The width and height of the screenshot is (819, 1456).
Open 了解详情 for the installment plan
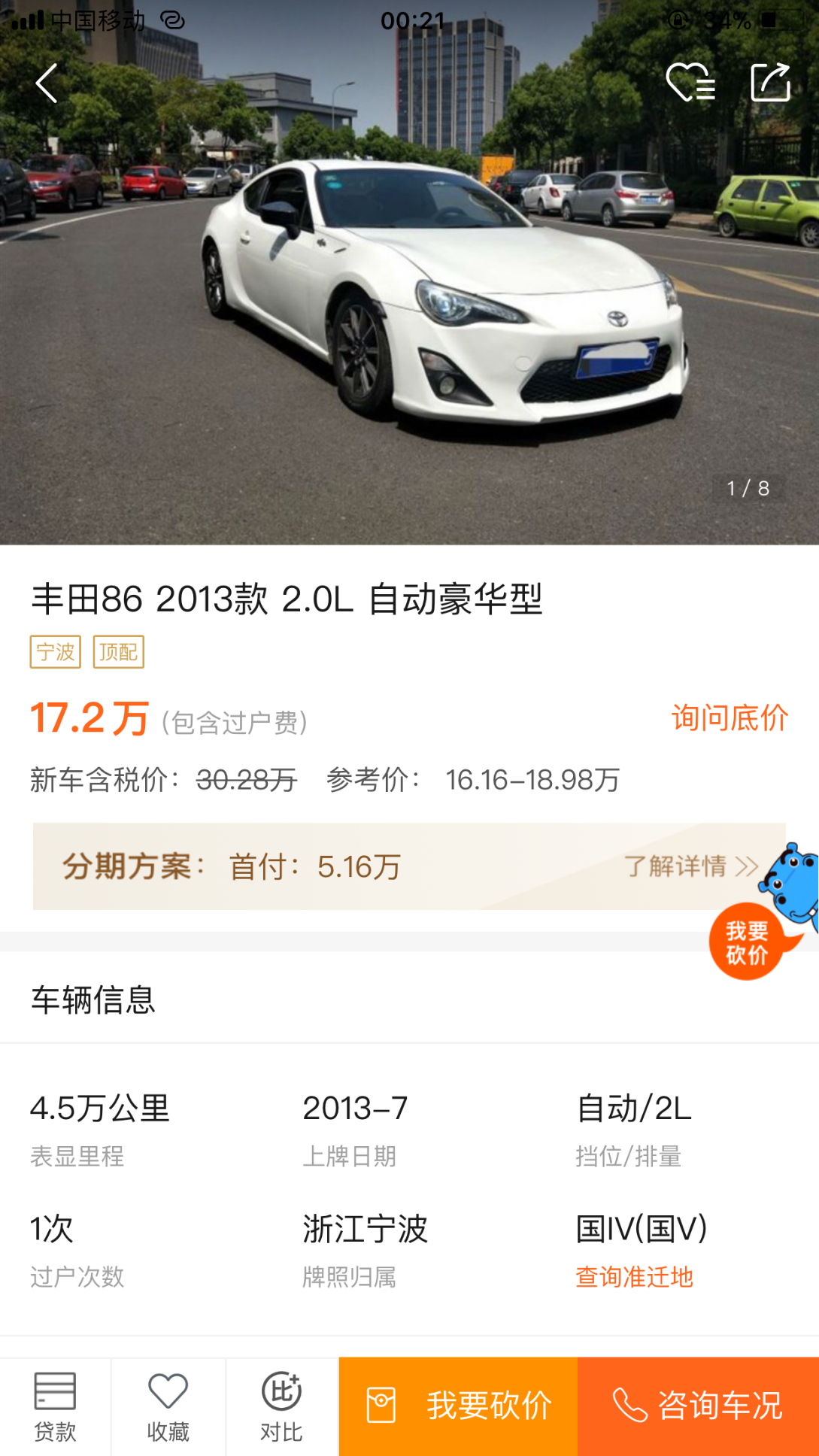coord(690,866)
